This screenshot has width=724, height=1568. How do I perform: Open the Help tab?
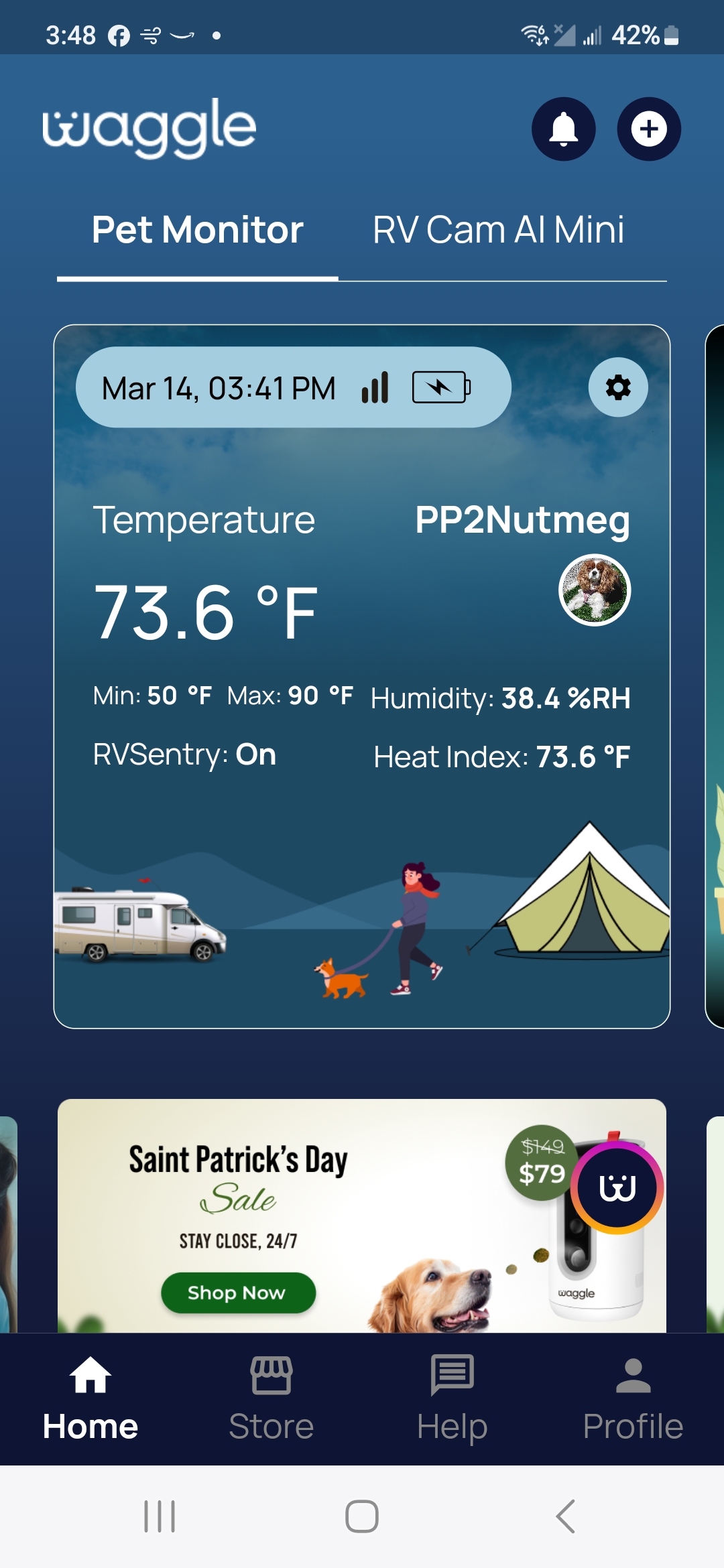click(x=452, y=1399)
